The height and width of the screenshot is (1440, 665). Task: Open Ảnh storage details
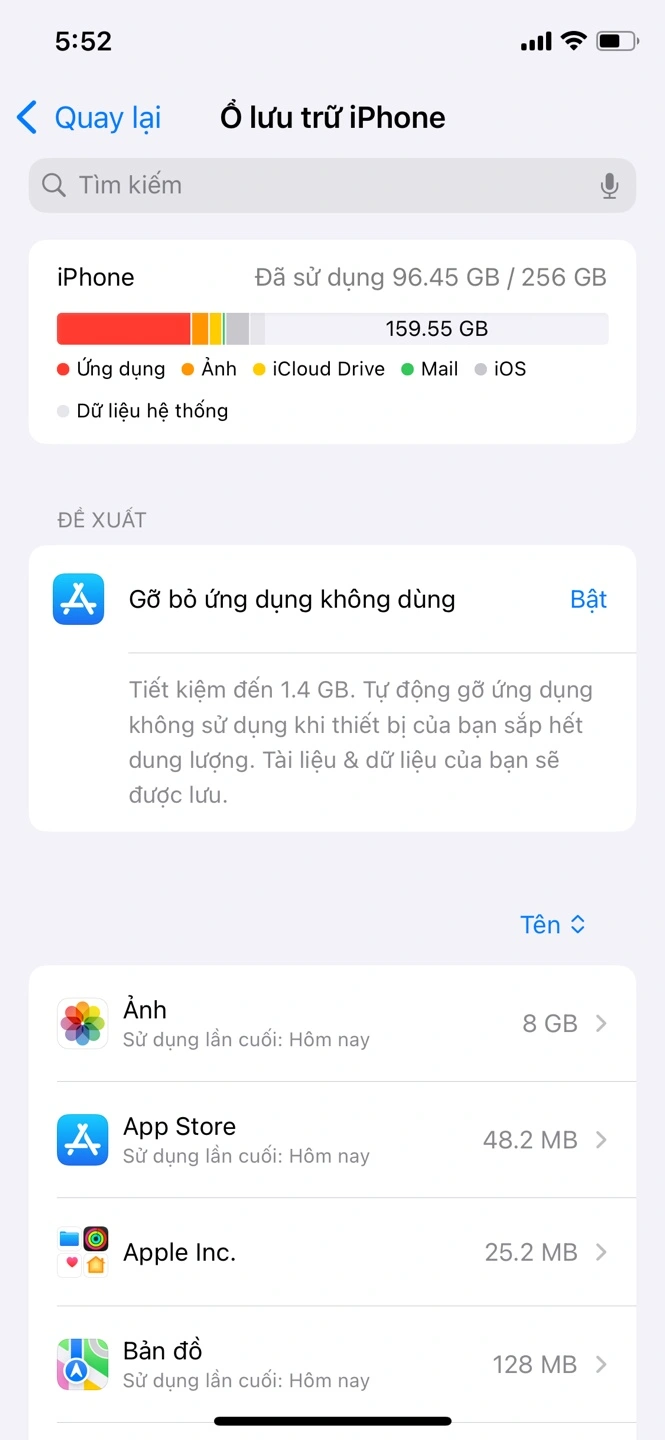332,1023
